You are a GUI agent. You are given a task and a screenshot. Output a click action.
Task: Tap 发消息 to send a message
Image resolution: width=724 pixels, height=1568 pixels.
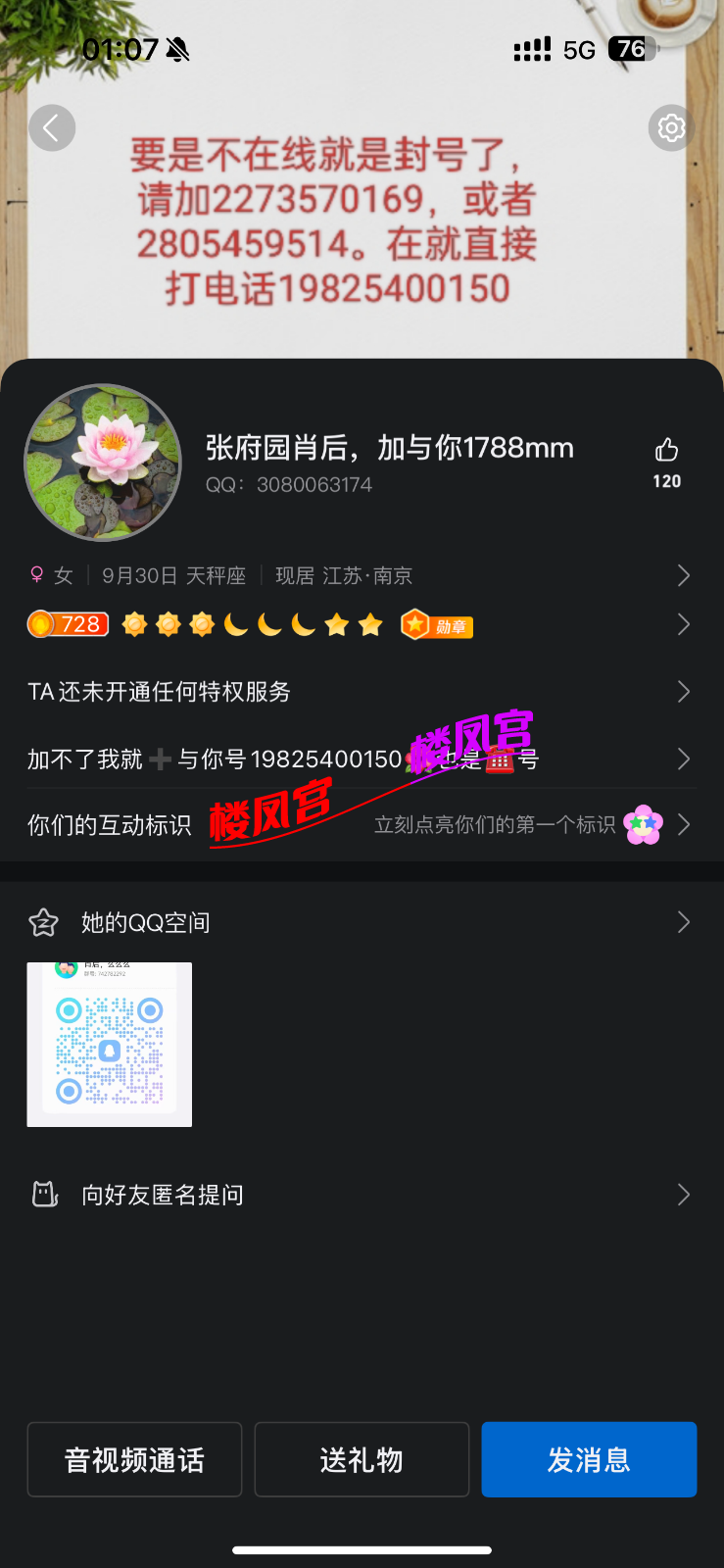589,1459
